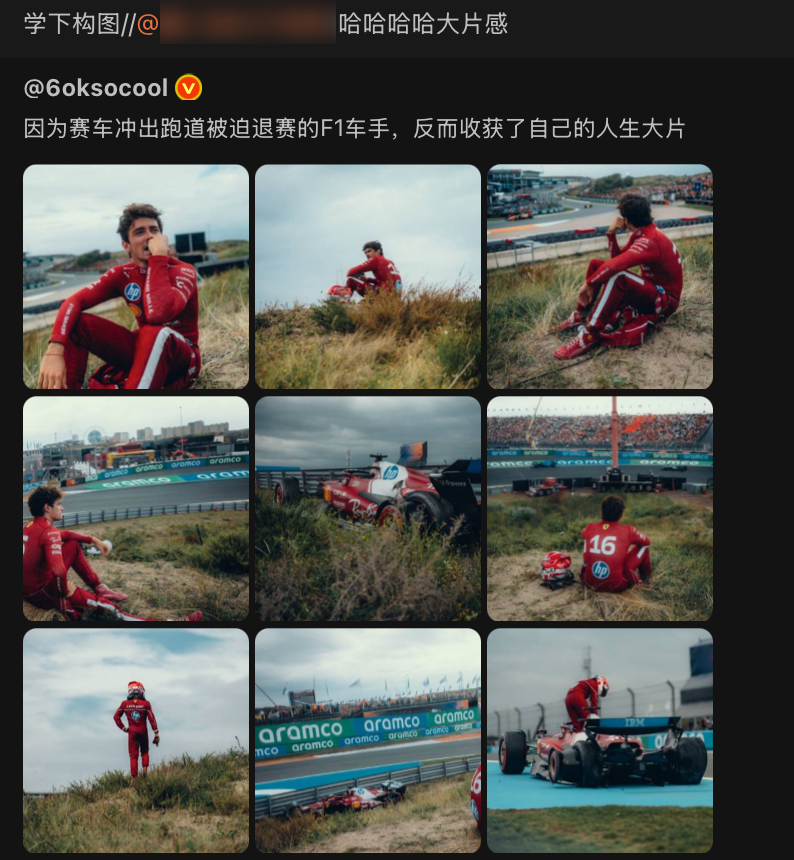View photo of driver beside aramco barriers
Image resolution: width=794 pixels, height=860 pixels.
click(136, 509)
